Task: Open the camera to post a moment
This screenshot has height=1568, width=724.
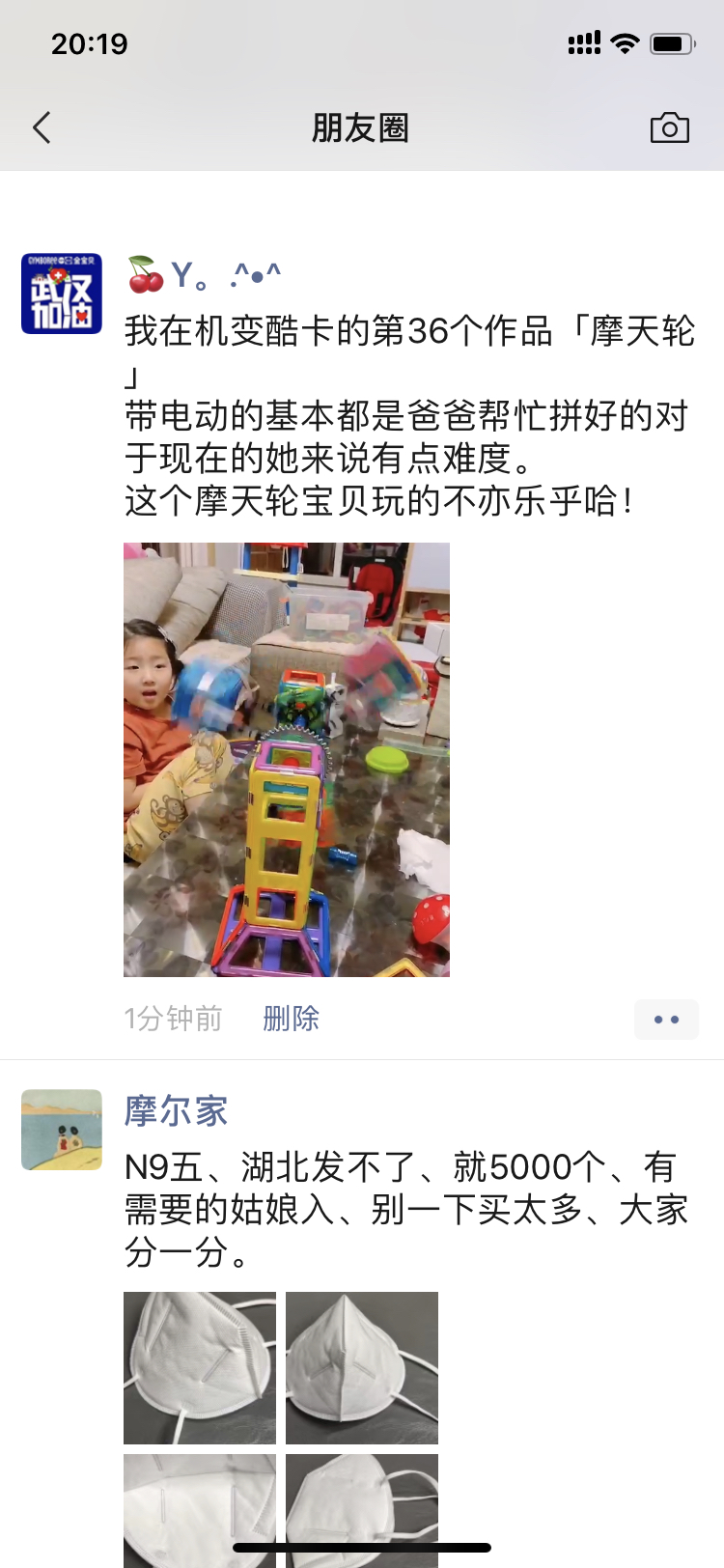Action: 669,128
